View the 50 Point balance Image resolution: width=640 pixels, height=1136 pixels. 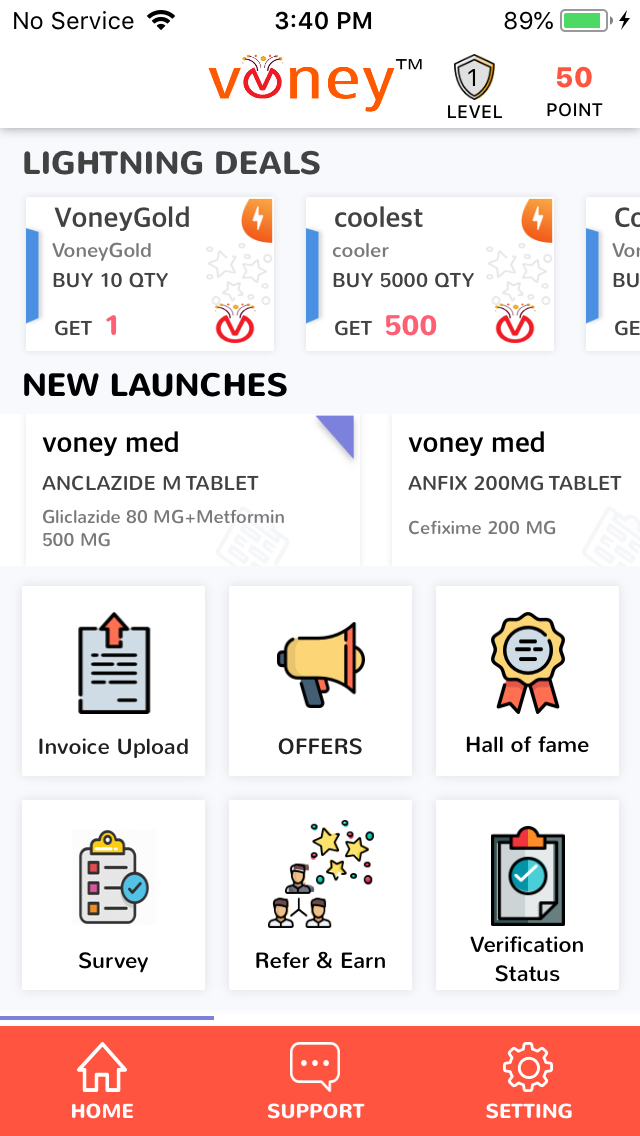tap(574, 91)
